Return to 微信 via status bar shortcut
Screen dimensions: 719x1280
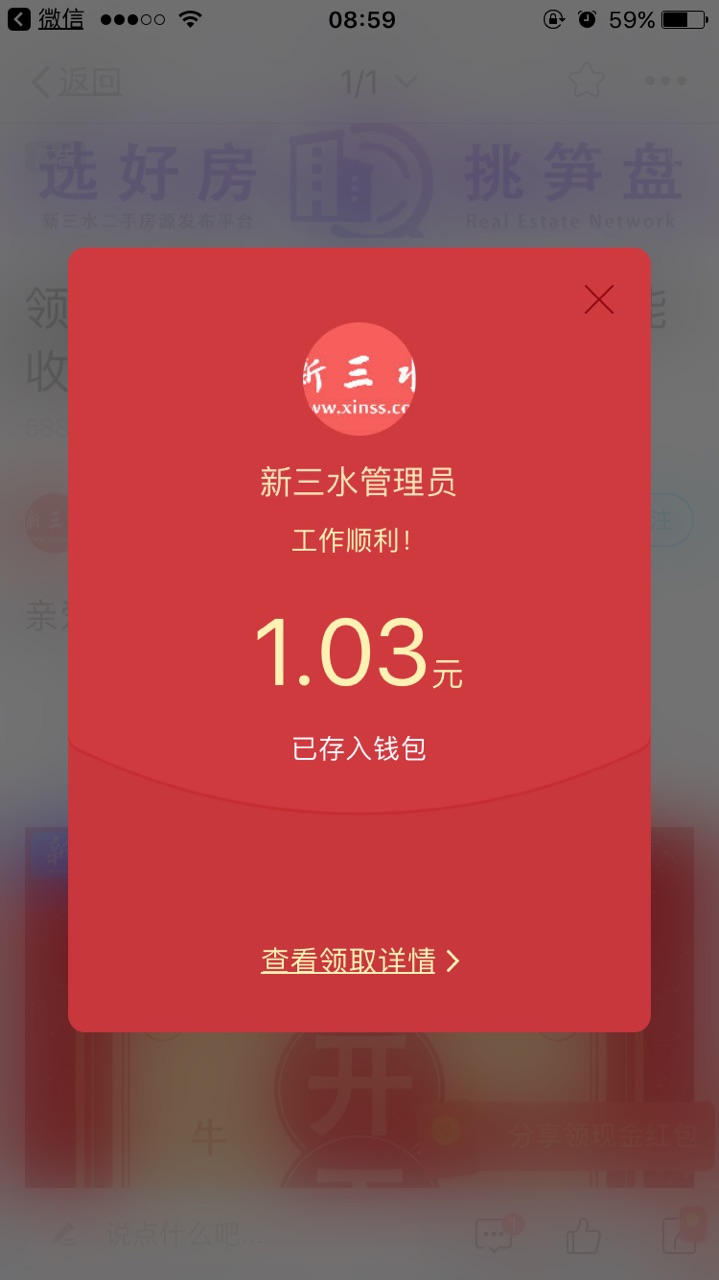(x=46, y=19)
